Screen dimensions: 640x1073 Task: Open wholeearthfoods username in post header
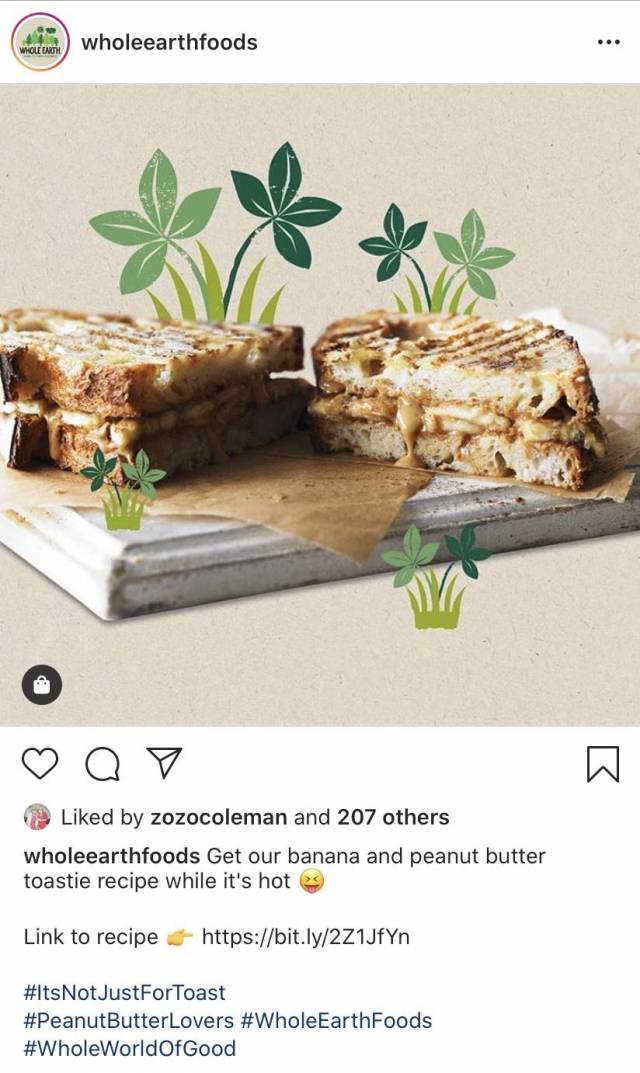[169, 42]
